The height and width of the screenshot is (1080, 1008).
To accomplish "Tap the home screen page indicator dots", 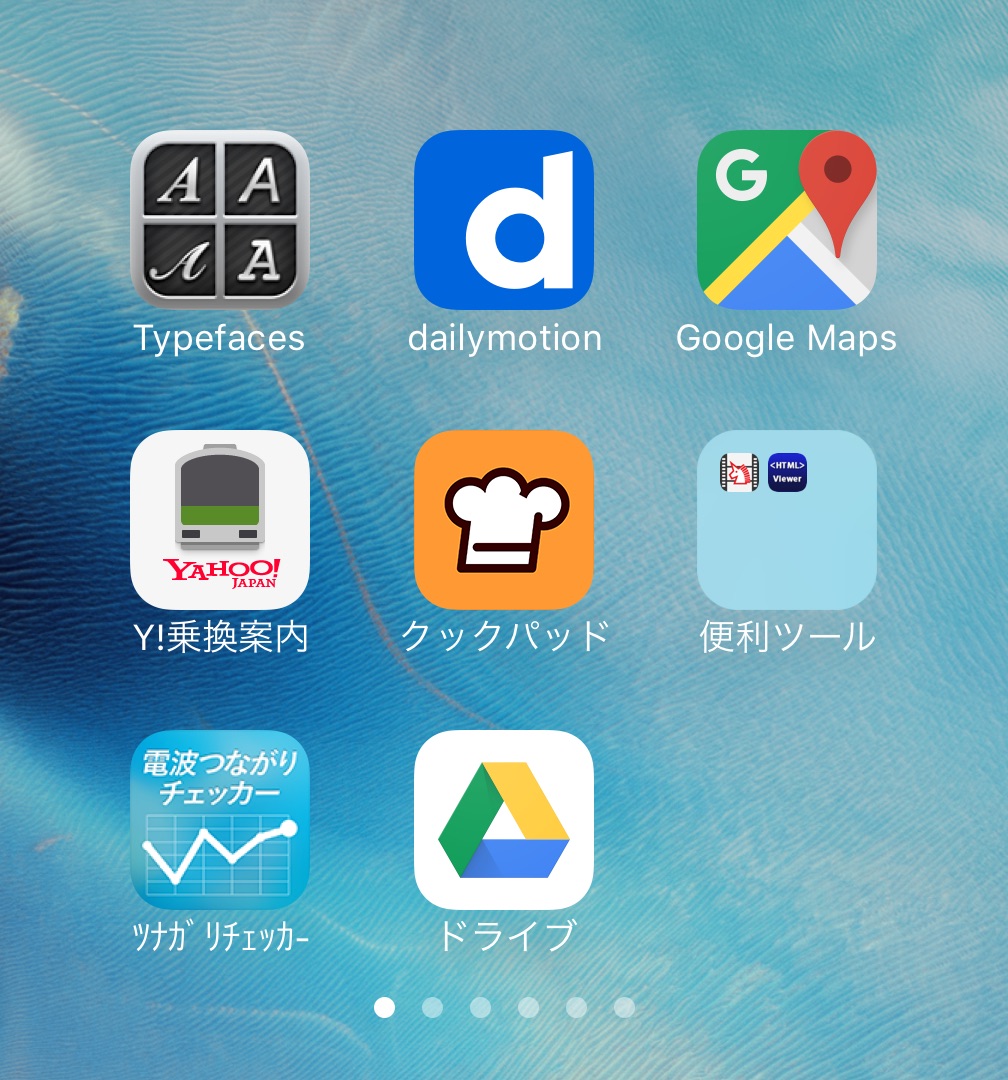I will [x=504, y=1007].
